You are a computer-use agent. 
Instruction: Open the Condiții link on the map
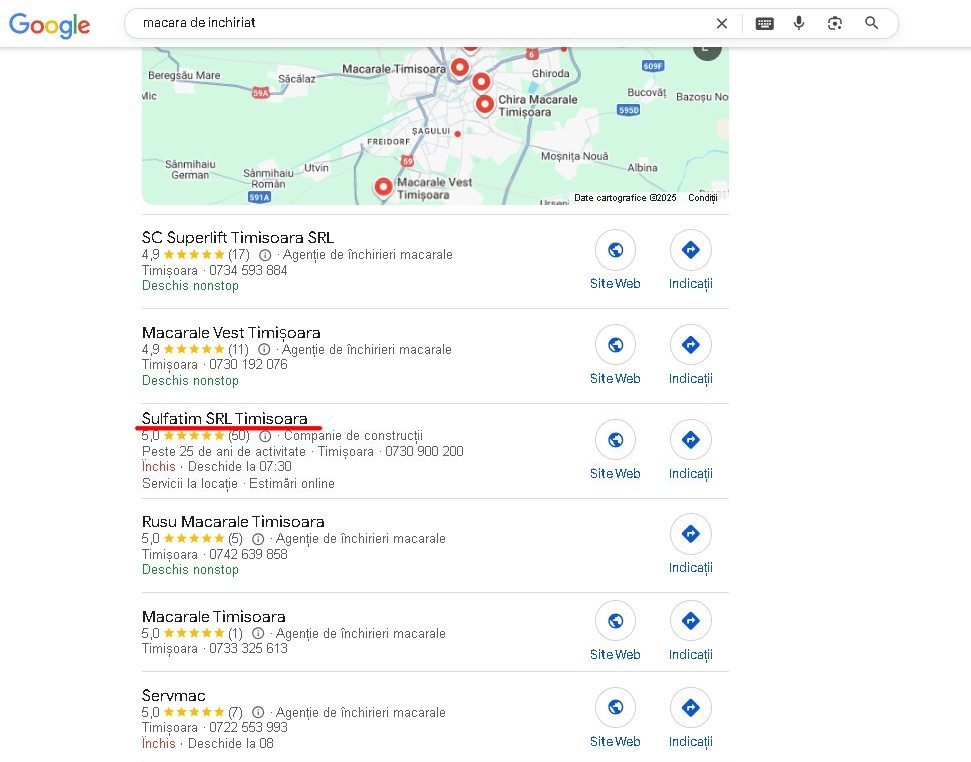pos(703,198)
